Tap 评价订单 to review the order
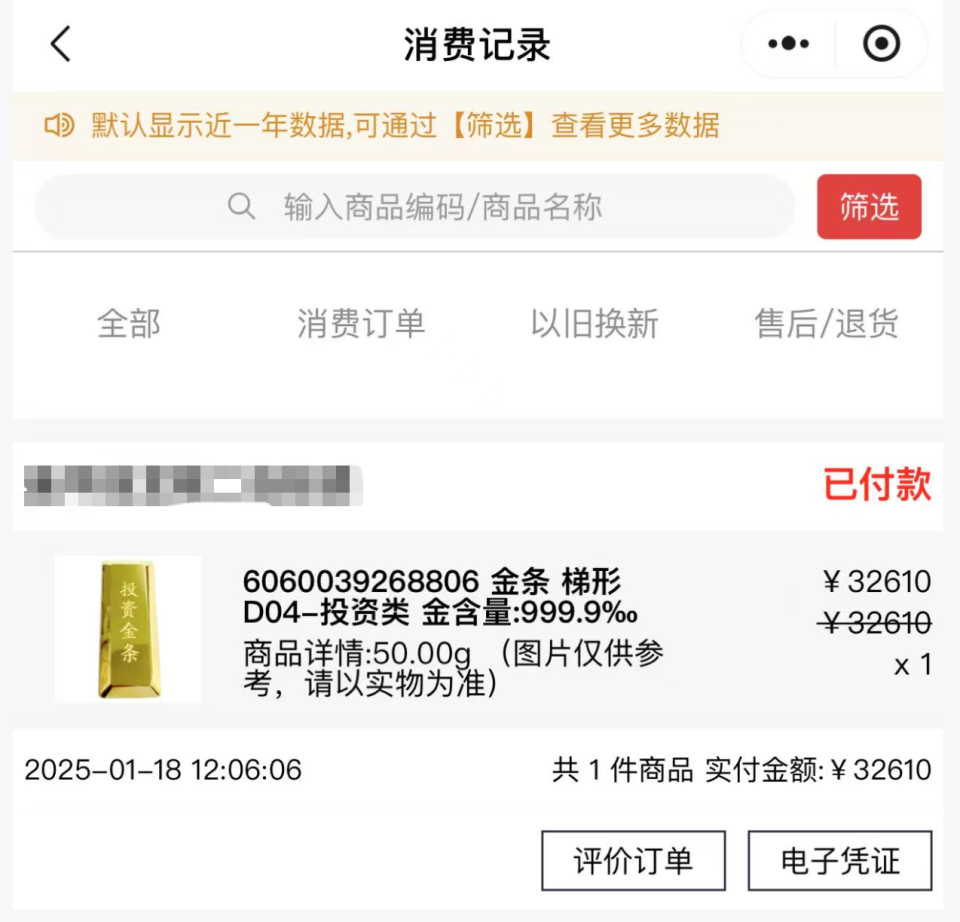960x922 pixels. pos(633,860)
